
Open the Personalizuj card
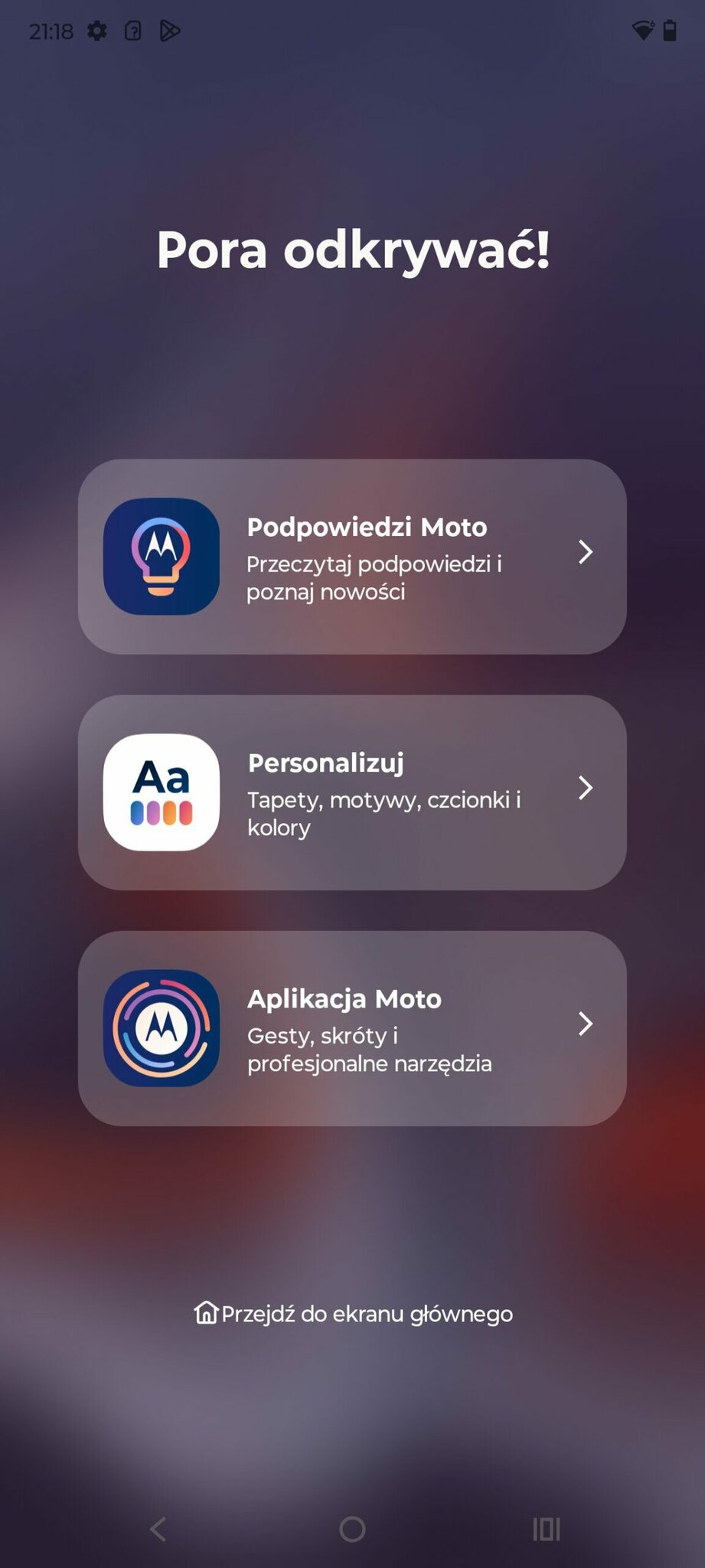(352, 792)
